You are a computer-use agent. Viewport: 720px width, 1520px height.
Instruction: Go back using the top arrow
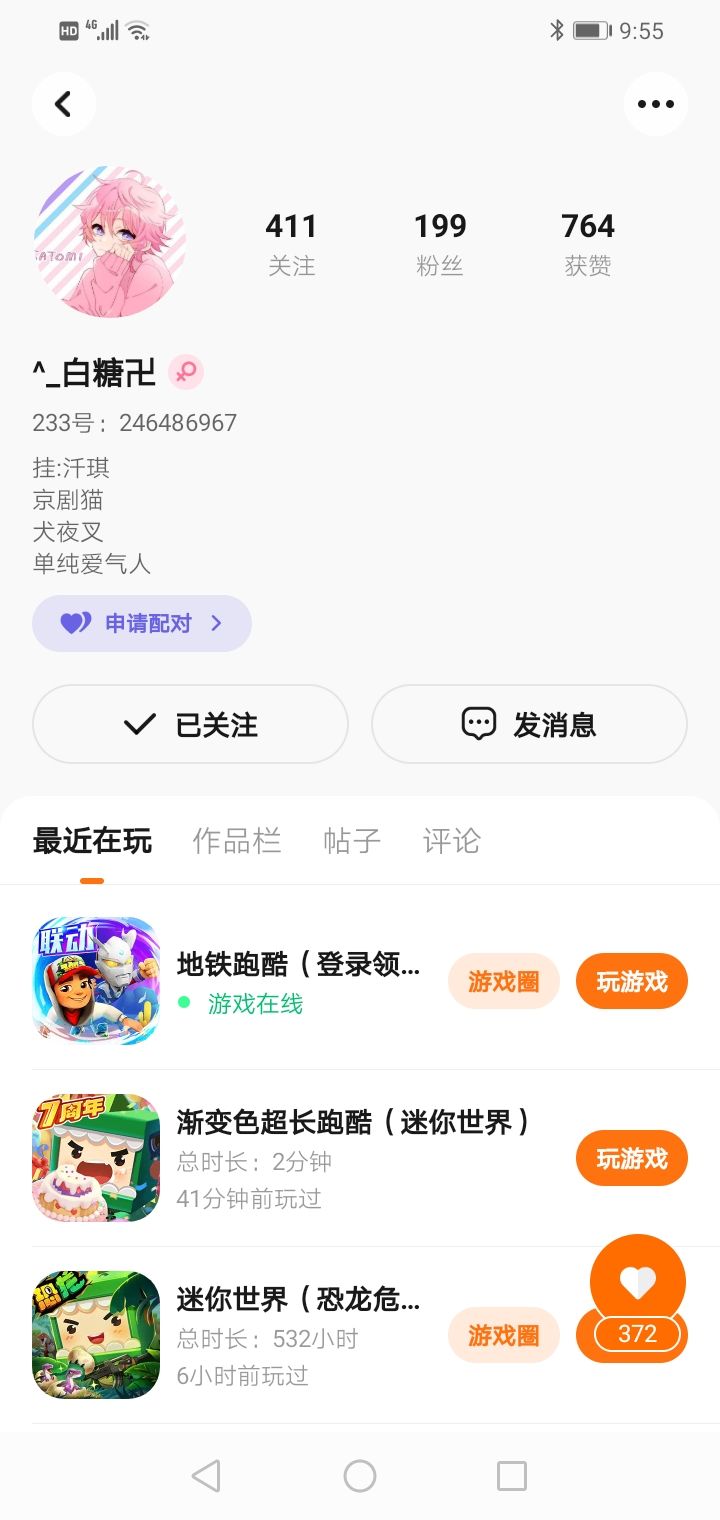(x=63, y=104)
